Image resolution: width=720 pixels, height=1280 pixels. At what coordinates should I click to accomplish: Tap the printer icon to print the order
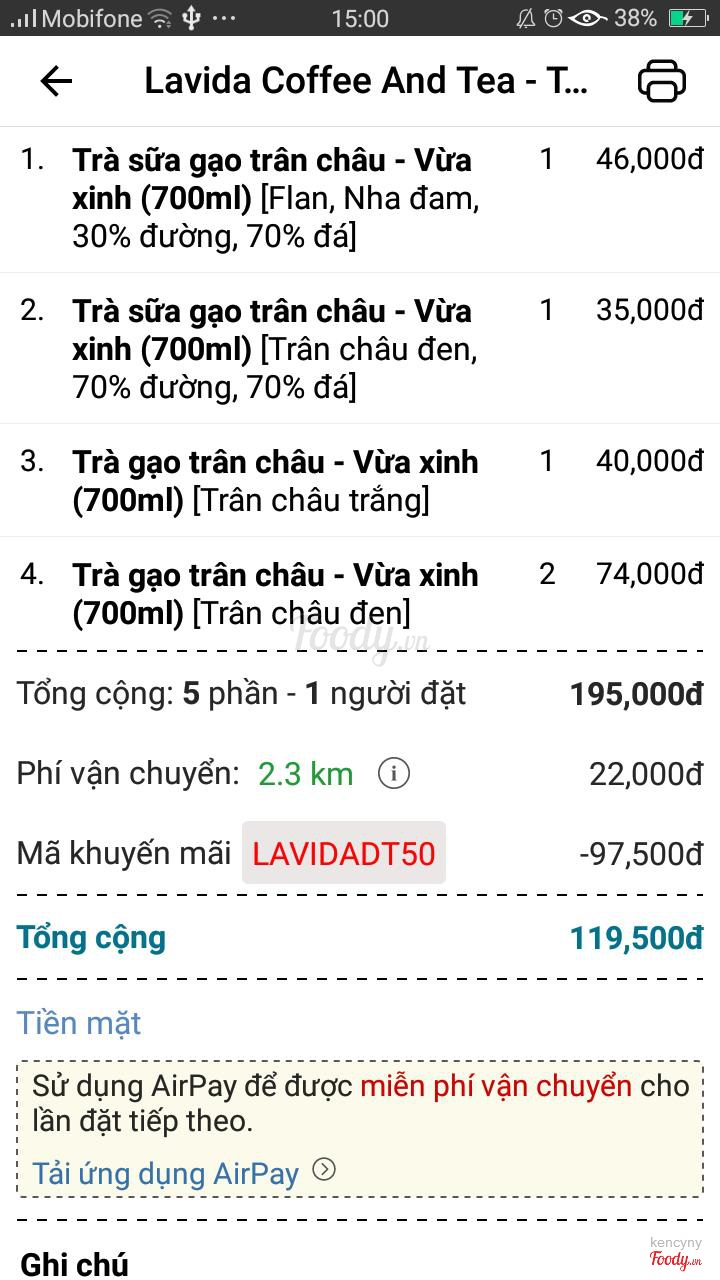point(662,81)
